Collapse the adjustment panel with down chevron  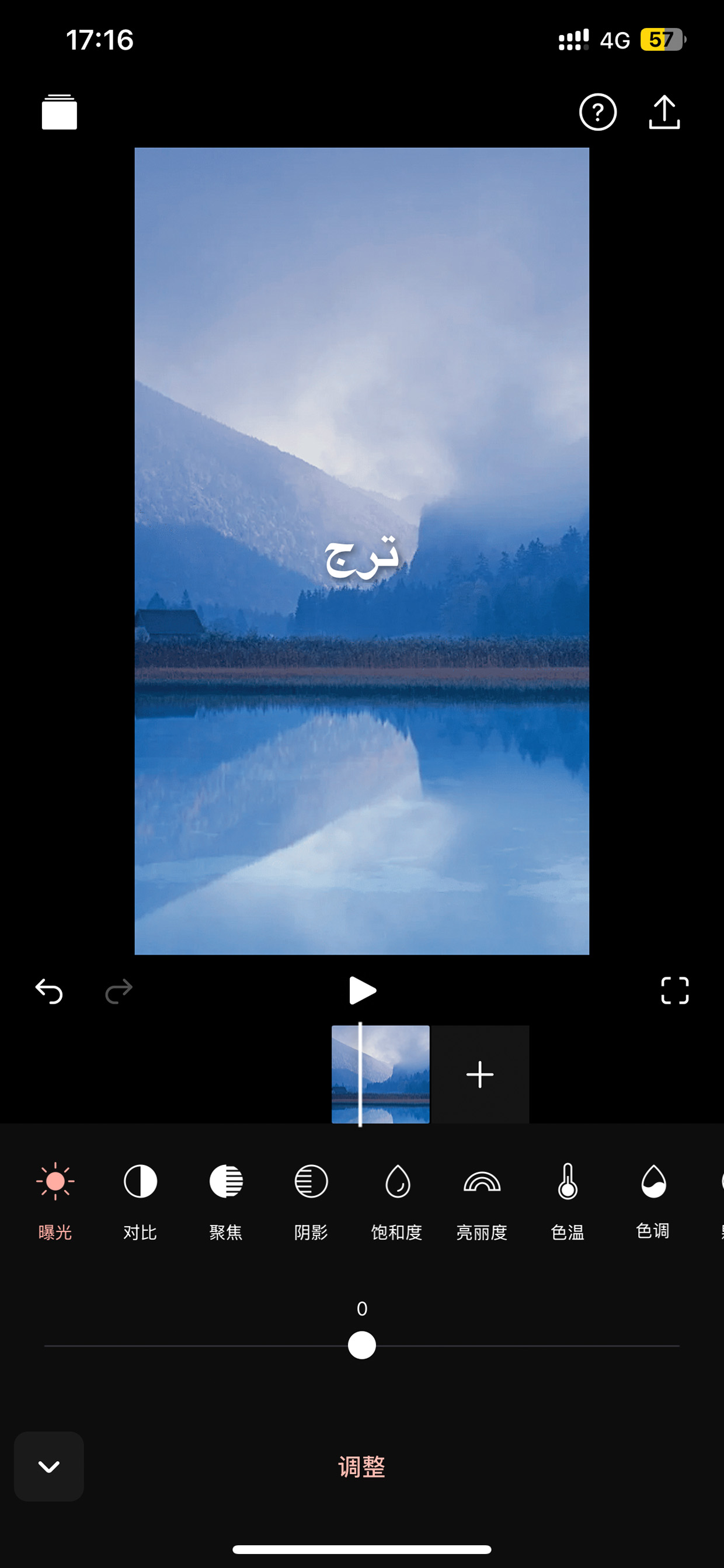point(48,1466)
